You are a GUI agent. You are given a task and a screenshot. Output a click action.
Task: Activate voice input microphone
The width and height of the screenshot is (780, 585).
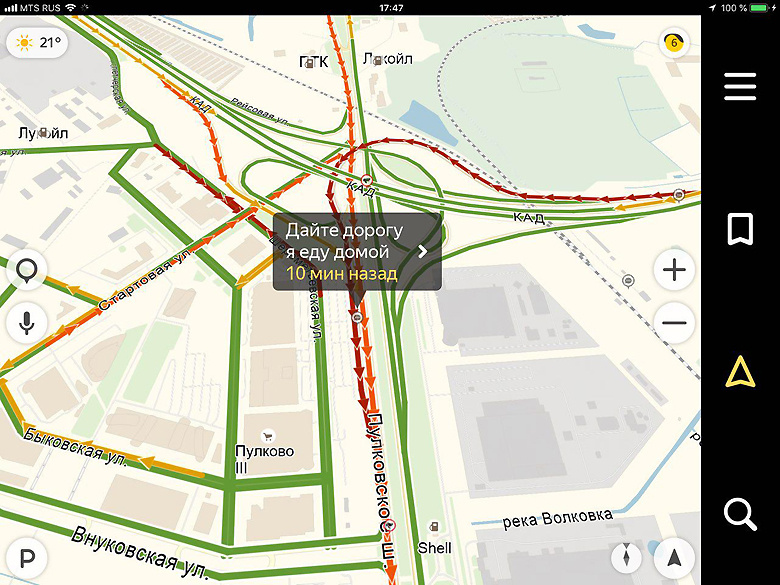click(27, 323)
